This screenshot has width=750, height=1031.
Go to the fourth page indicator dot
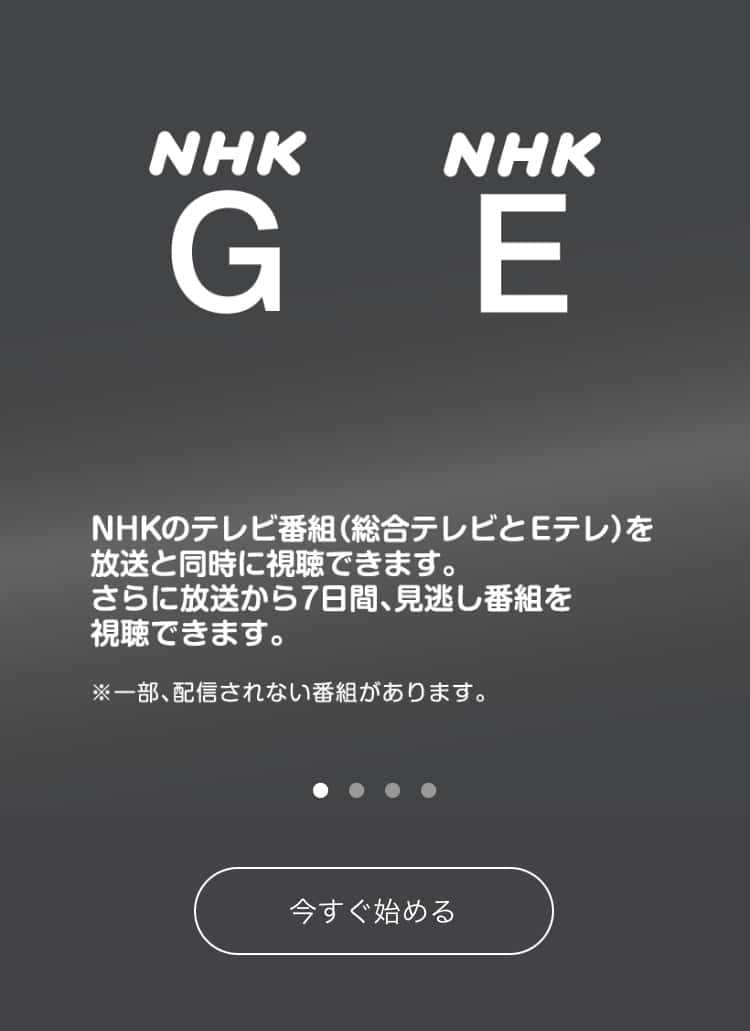coord(428,790)
